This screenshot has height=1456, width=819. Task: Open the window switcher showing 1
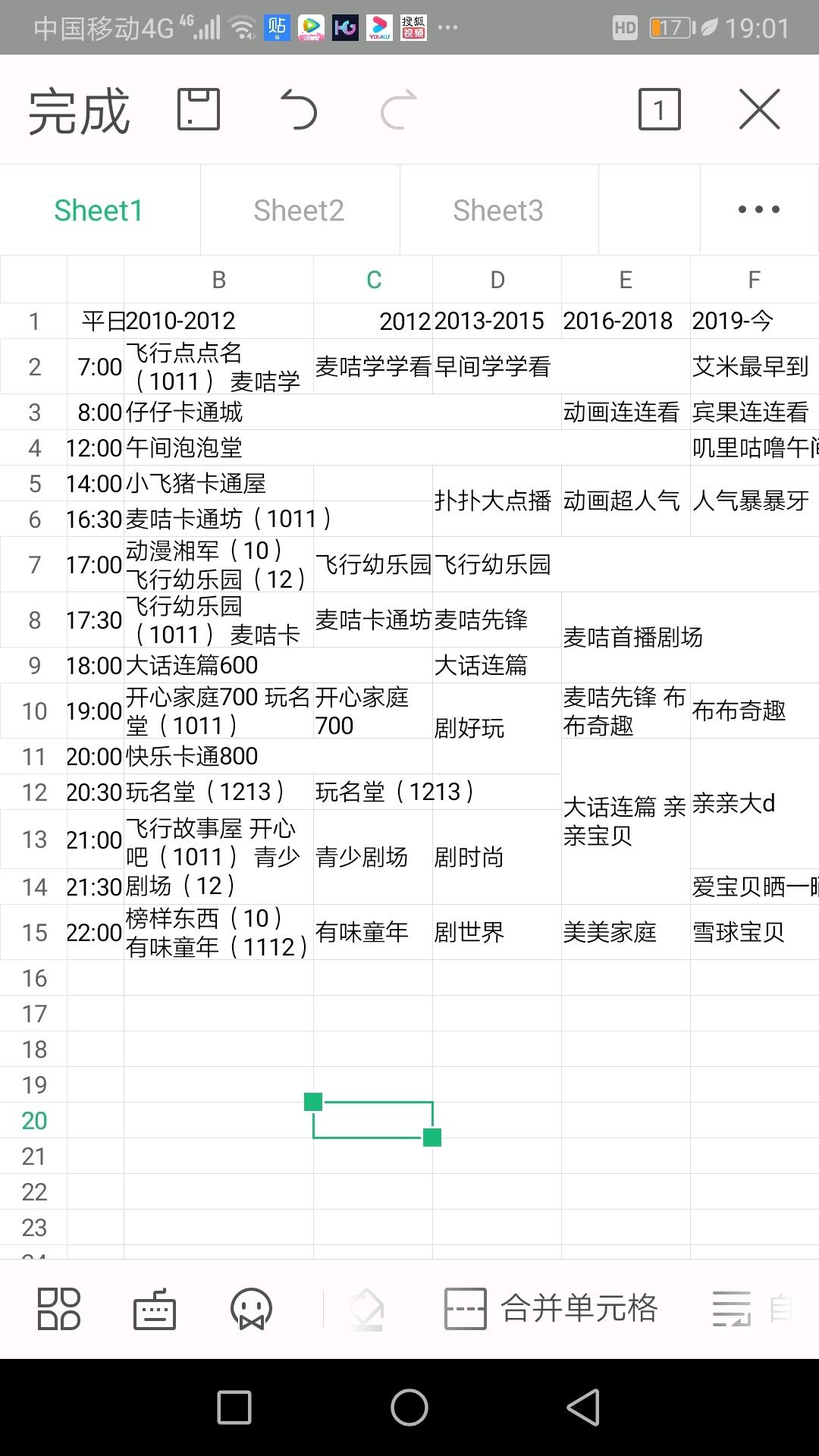[x=659, y=110]
